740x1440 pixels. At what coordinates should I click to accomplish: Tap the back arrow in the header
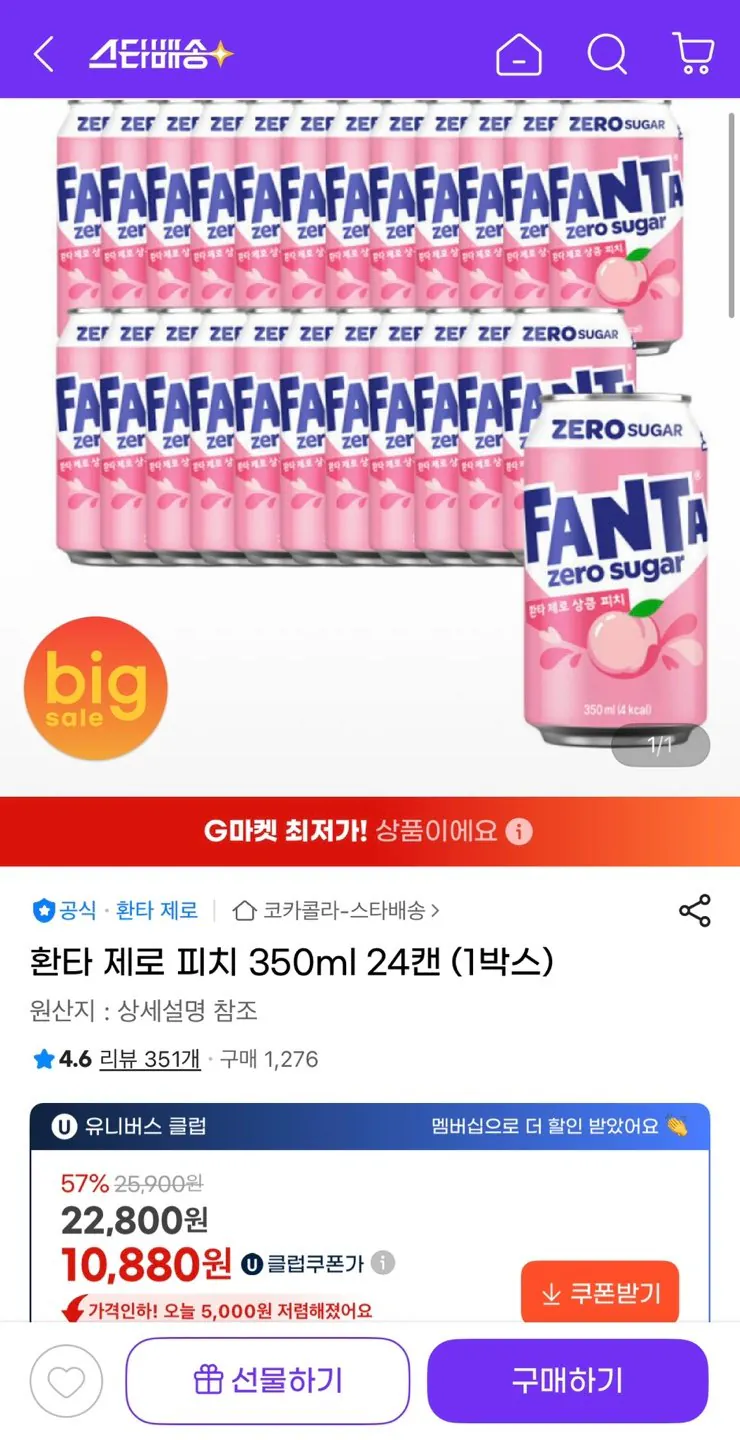[x=41, y=55]
